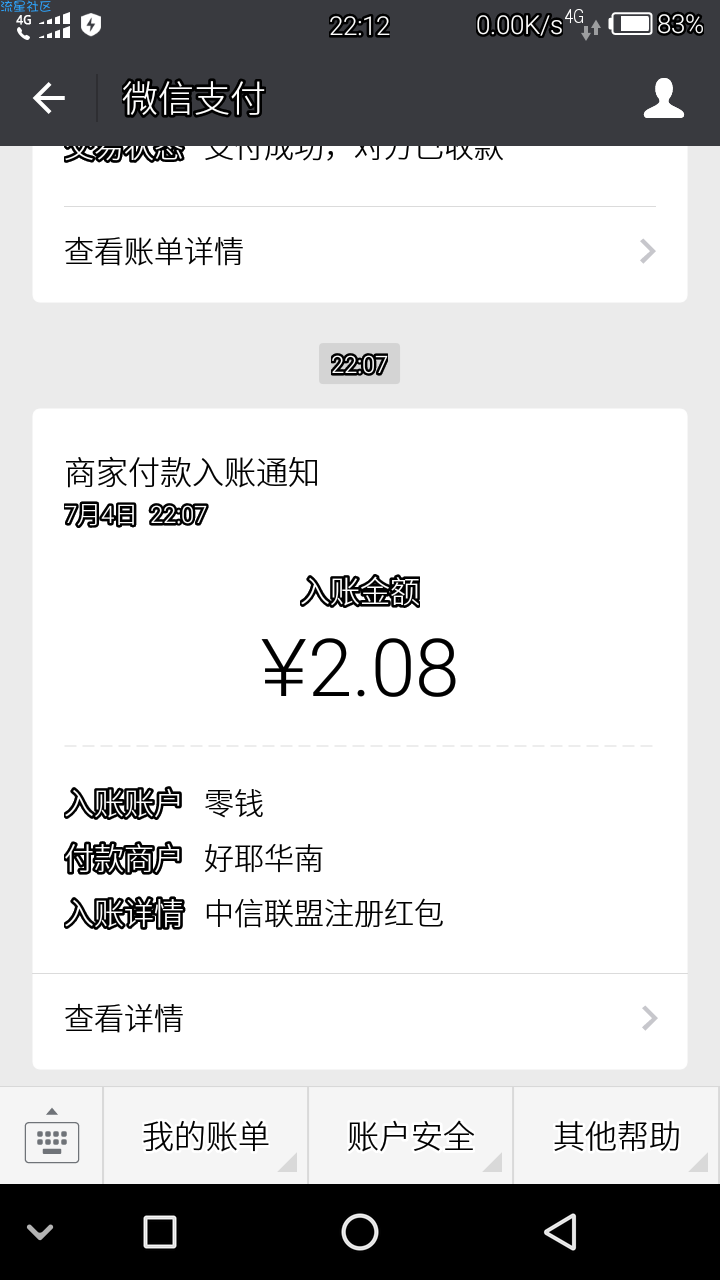720x1280 pixels.
Task: Open the profile icon in the header
Action: pyautogui.click(x=664, y=98)
